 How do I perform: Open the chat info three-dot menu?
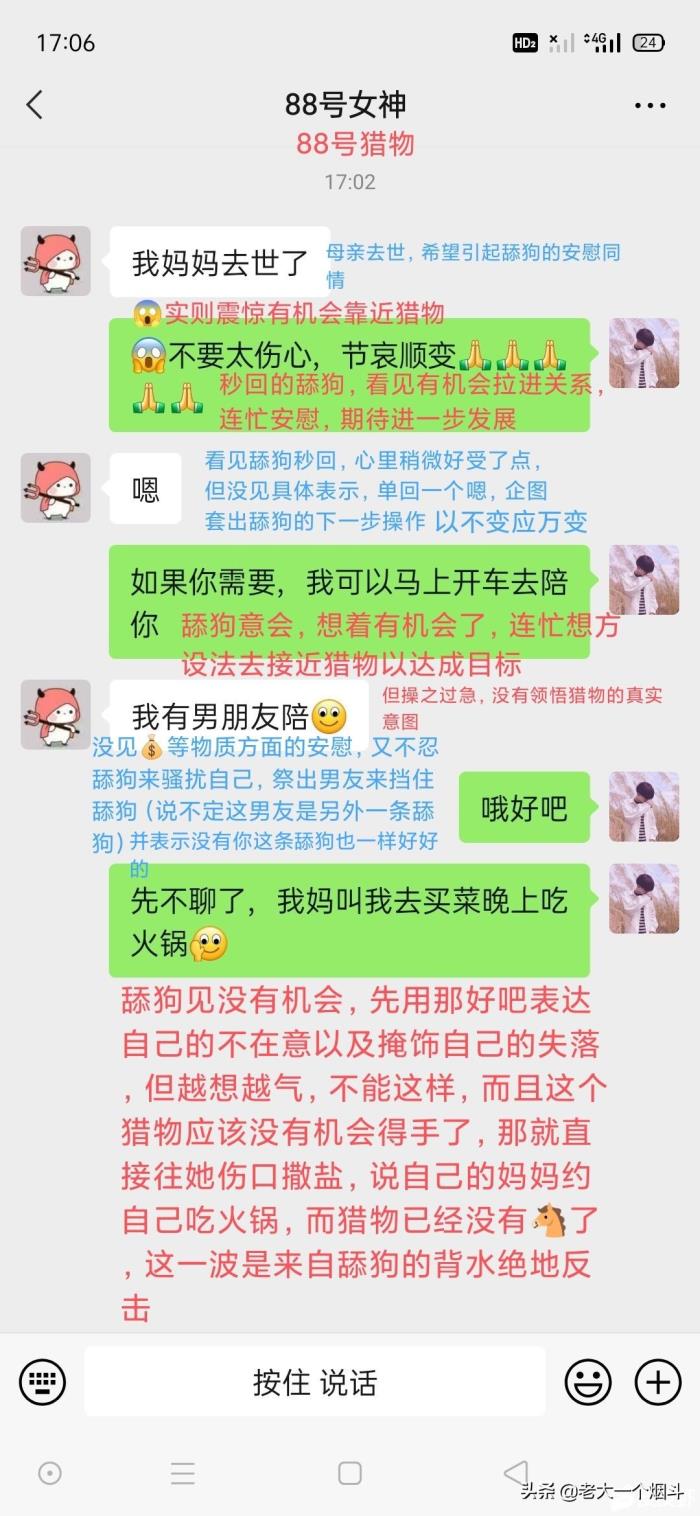point(650,104)
